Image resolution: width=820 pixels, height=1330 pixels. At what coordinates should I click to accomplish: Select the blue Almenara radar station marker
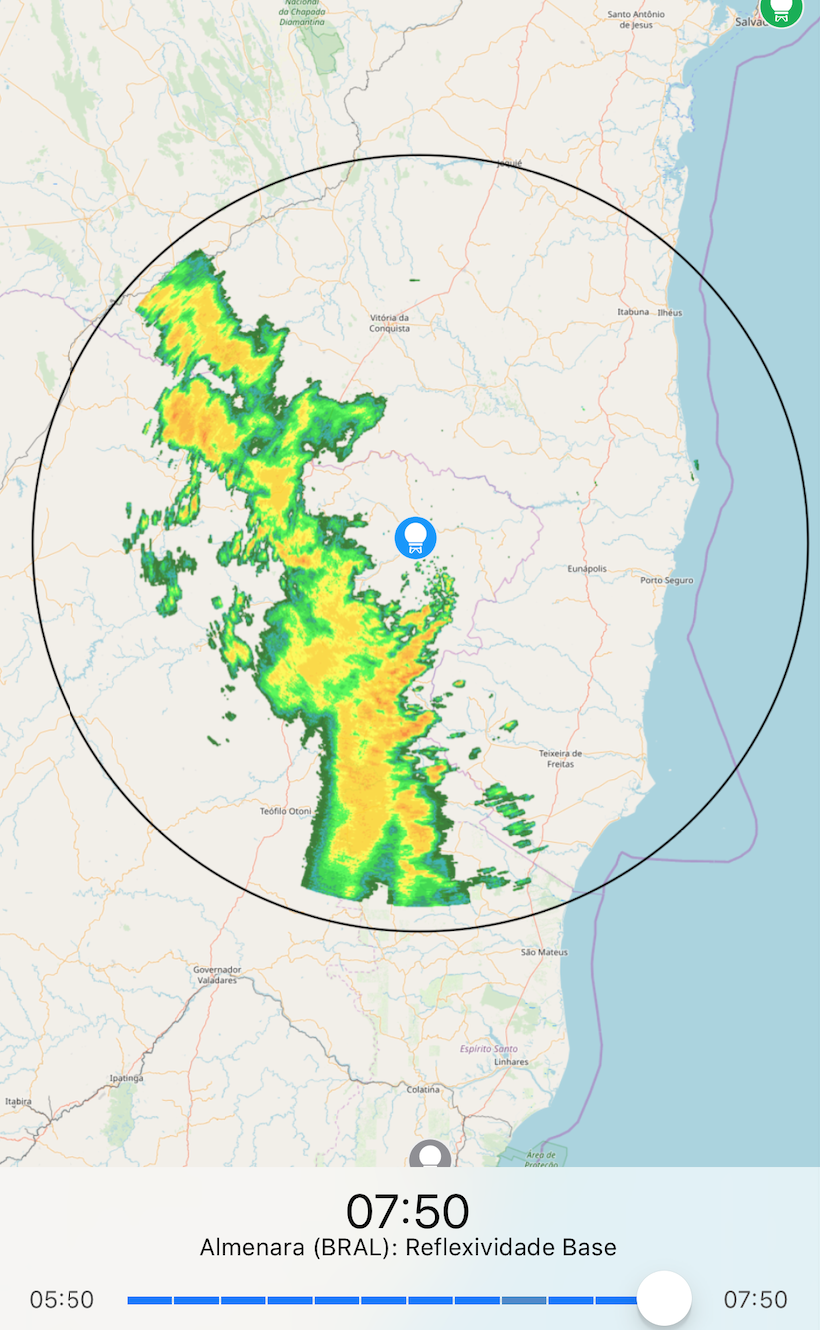[x=415, y=537]
